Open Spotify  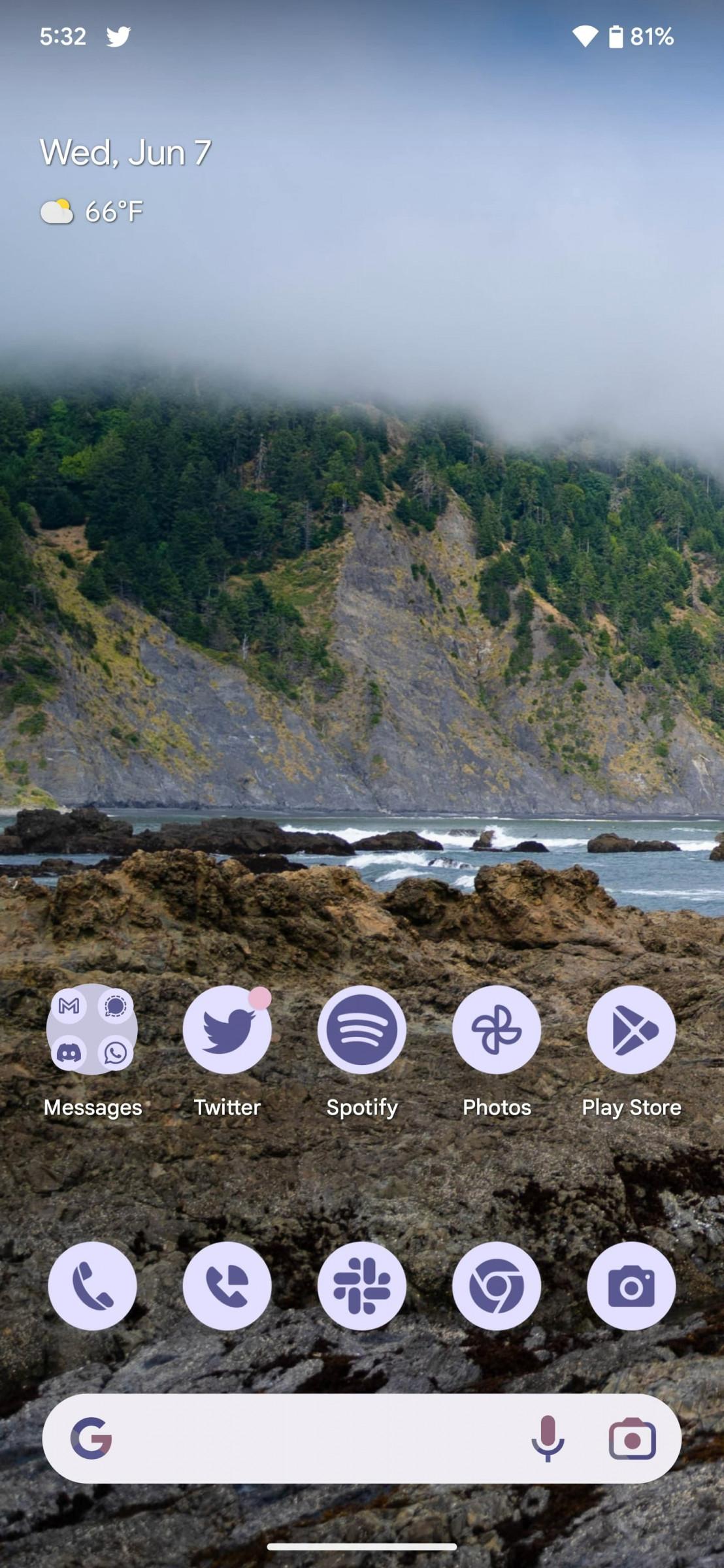362,1029
